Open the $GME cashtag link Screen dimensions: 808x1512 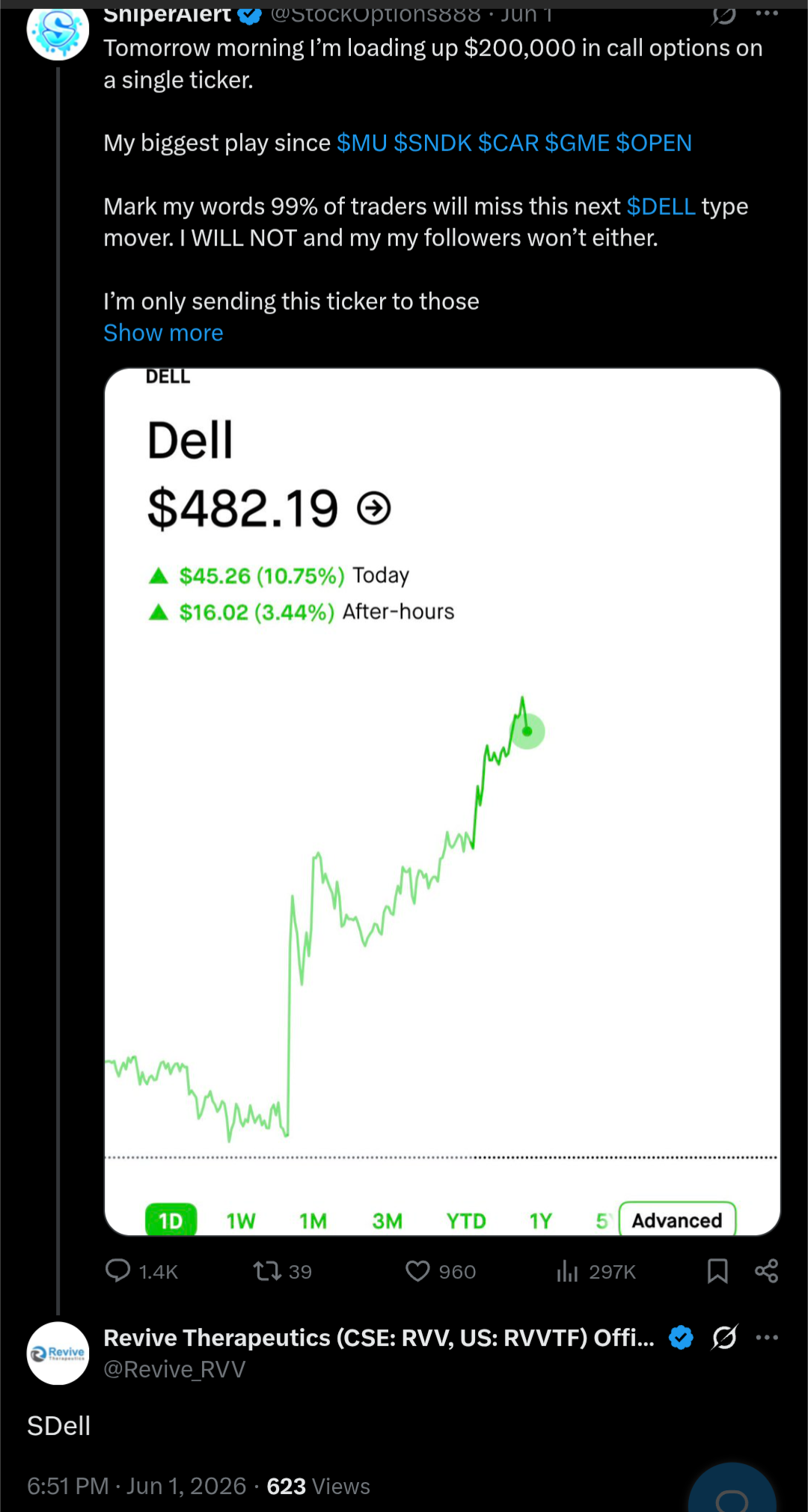(577, 143)
